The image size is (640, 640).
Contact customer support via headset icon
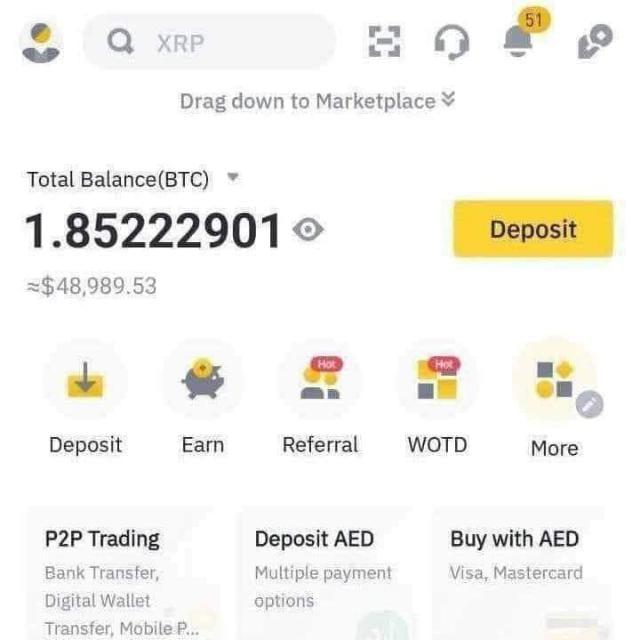pos(451,42)
